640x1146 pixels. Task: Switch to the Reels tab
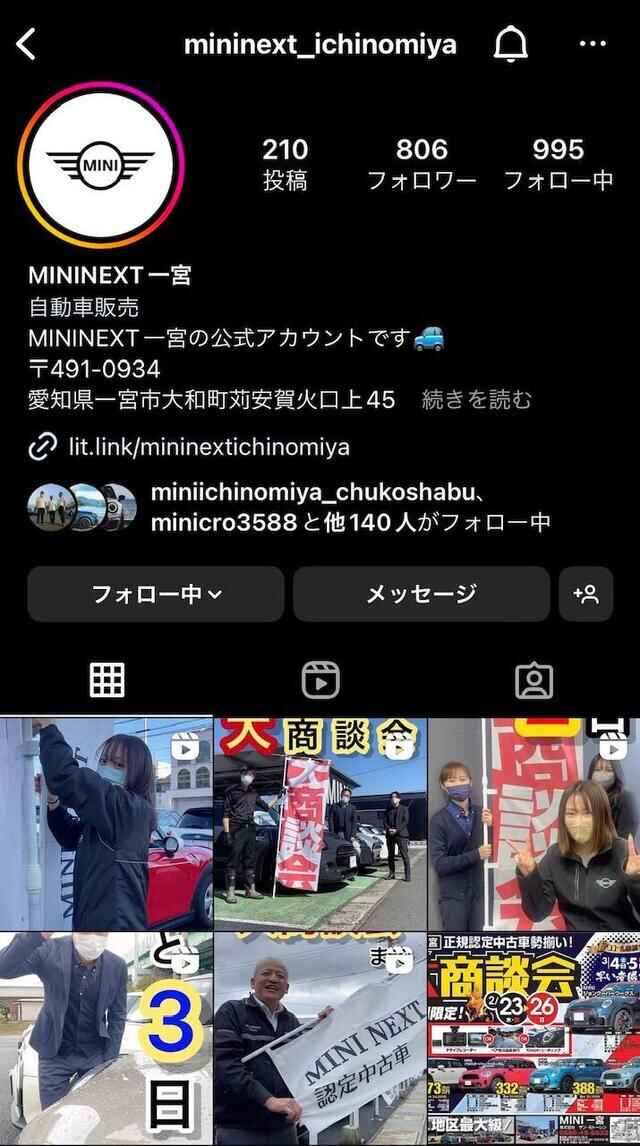[320, 680]
